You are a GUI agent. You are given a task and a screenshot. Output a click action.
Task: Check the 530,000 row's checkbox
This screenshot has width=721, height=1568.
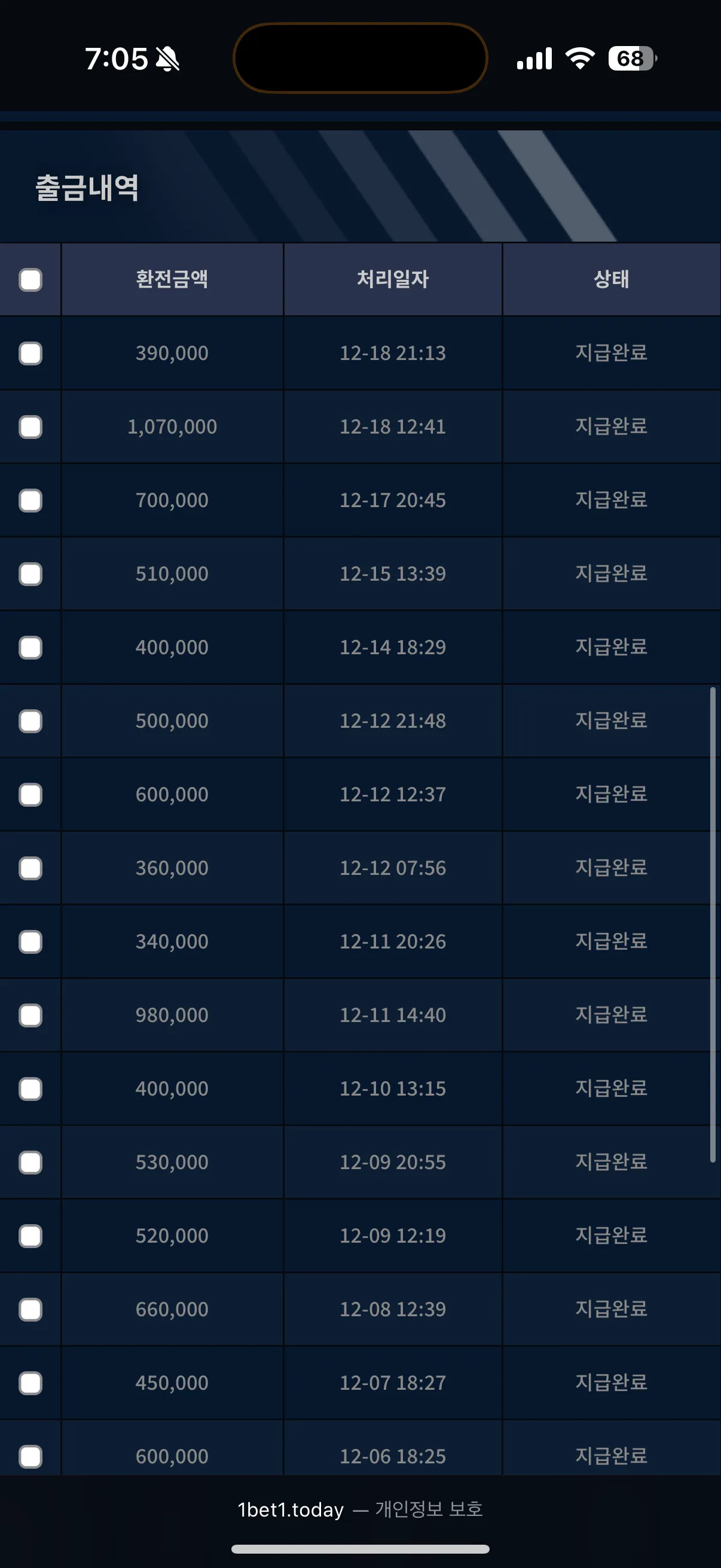pos(30,1163)
